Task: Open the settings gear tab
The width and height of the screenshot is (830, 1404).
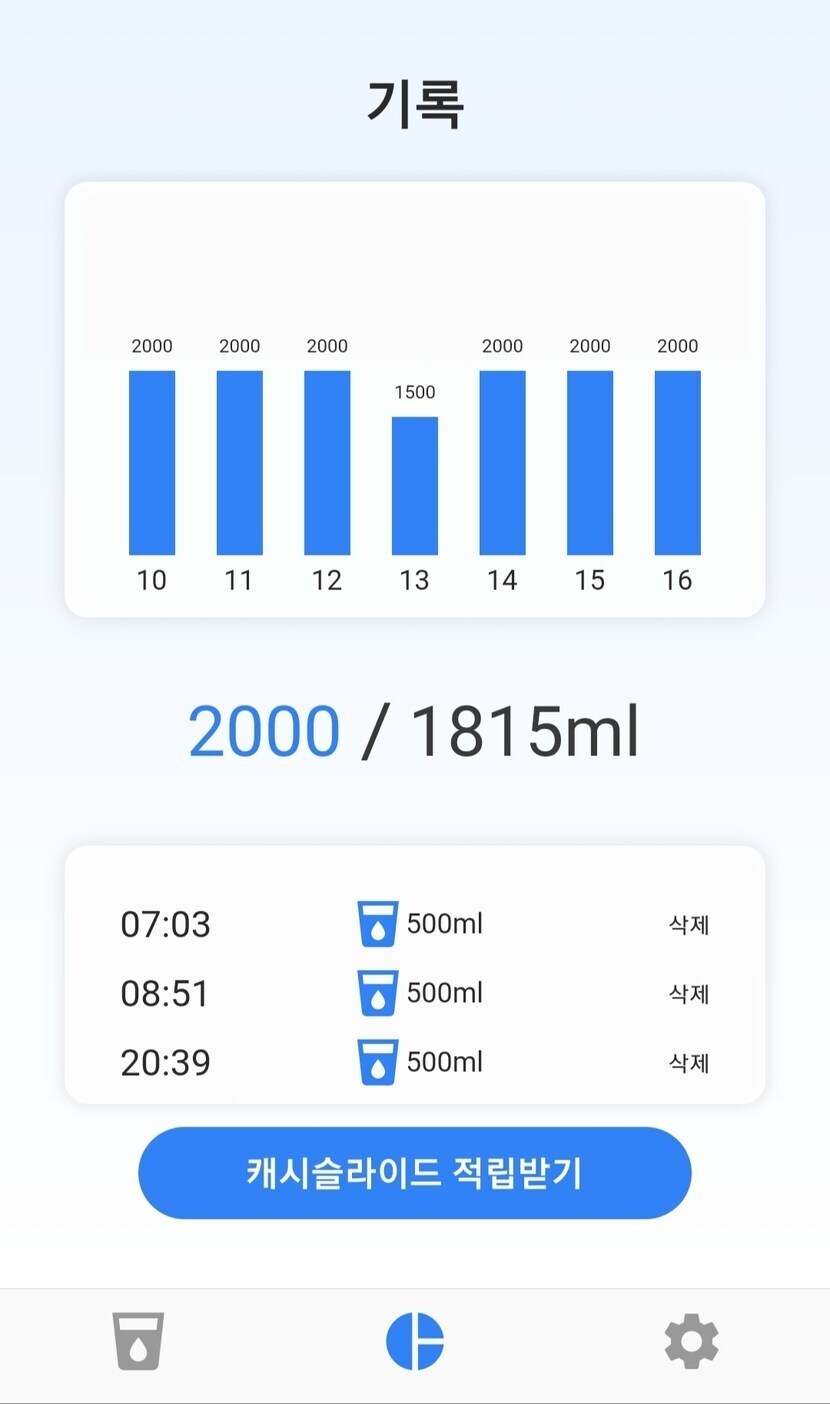Action: click(691, 1341)
